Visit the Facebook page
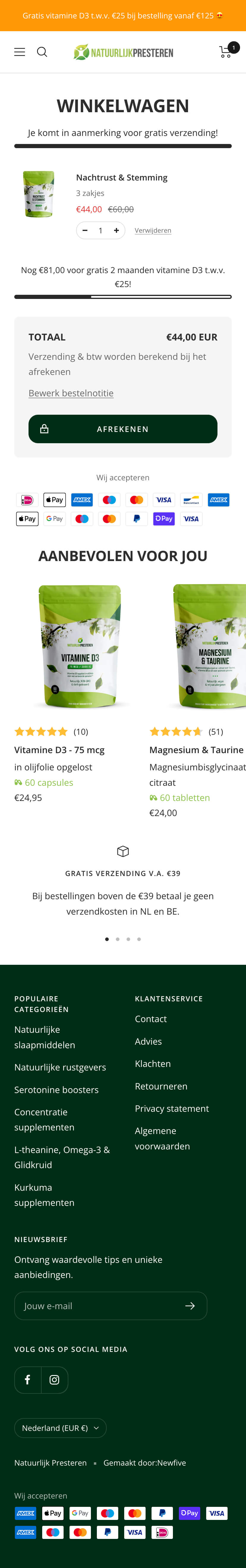 coord(27,1380)
